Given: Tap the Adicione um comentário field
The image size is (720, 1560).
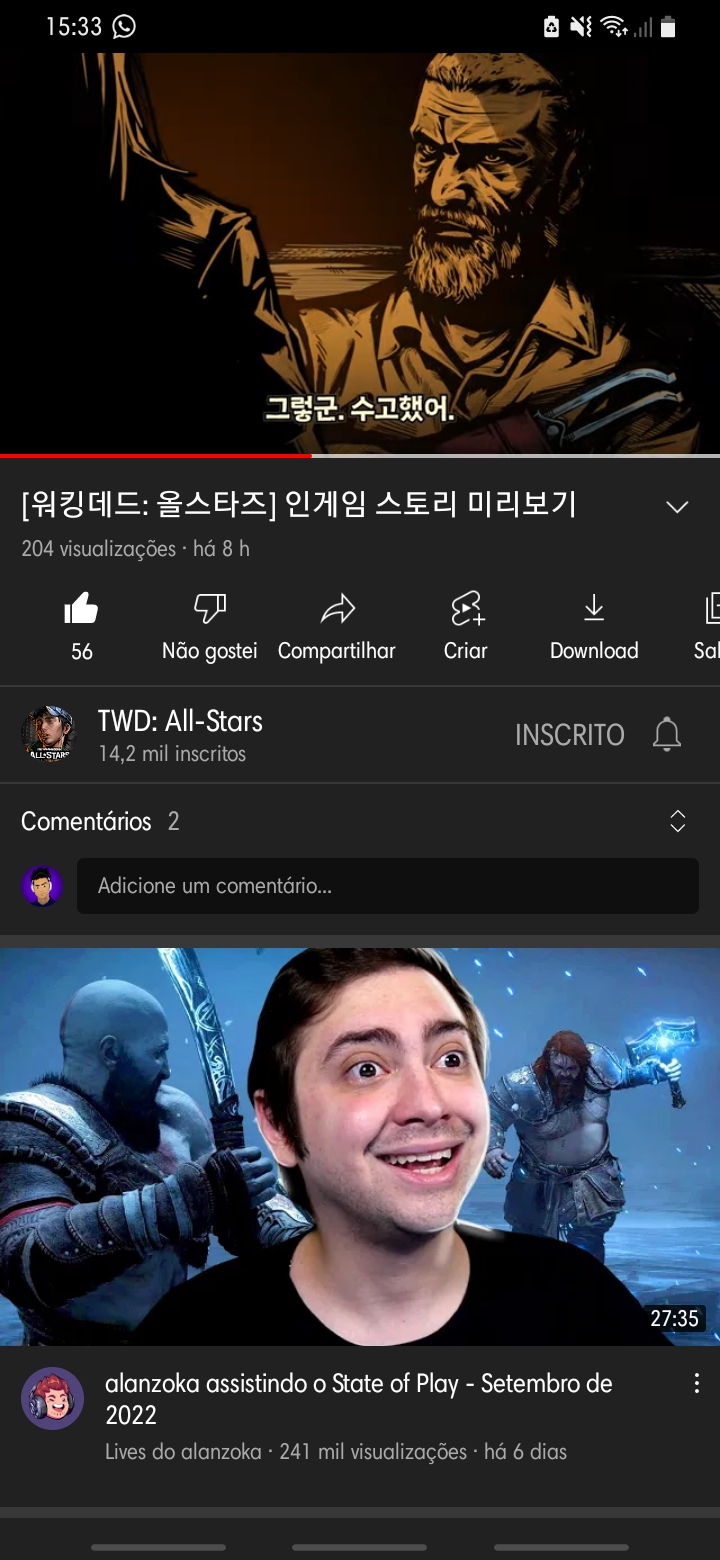Looking at the screenshot, I should coord(388,886).
